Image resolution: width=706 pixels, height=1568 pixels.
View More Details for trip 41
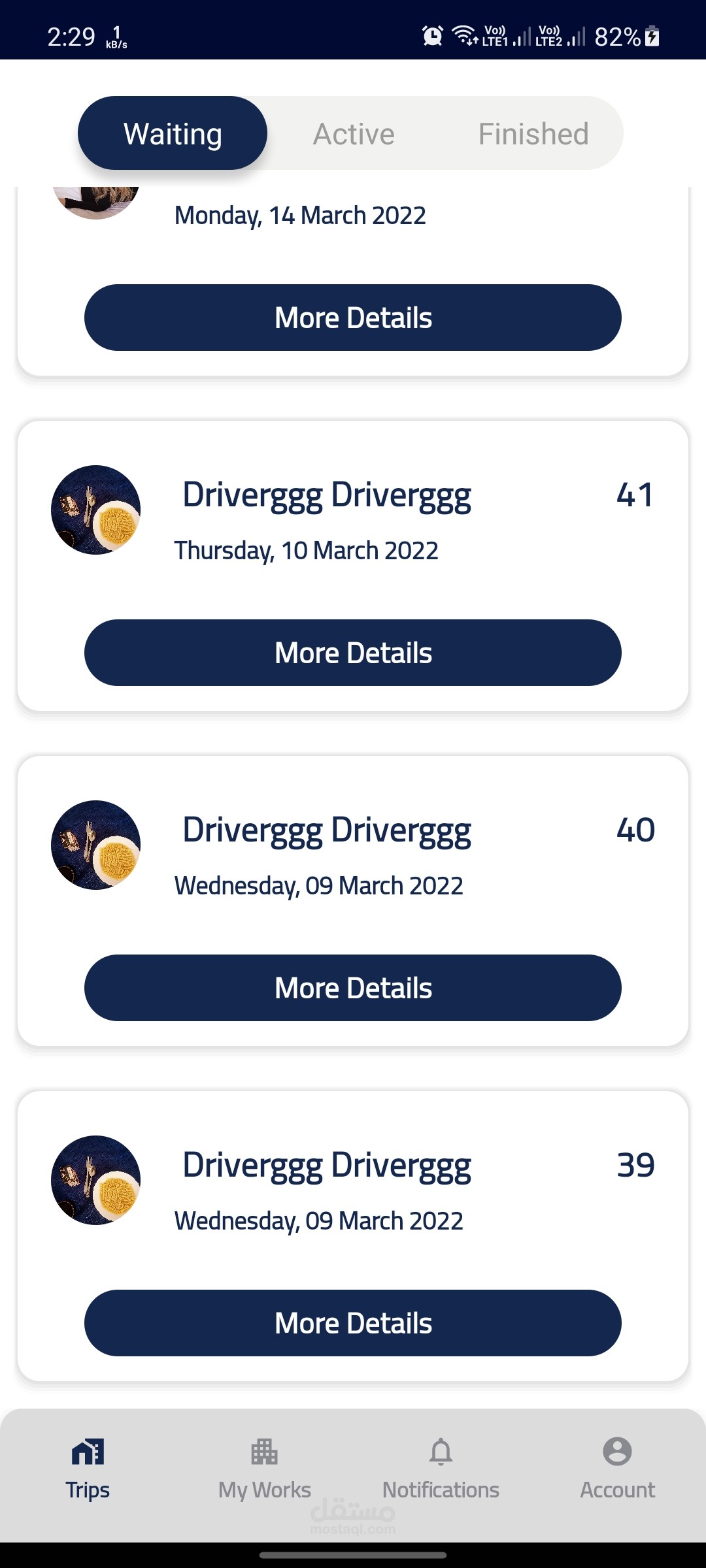click(353, 653)
